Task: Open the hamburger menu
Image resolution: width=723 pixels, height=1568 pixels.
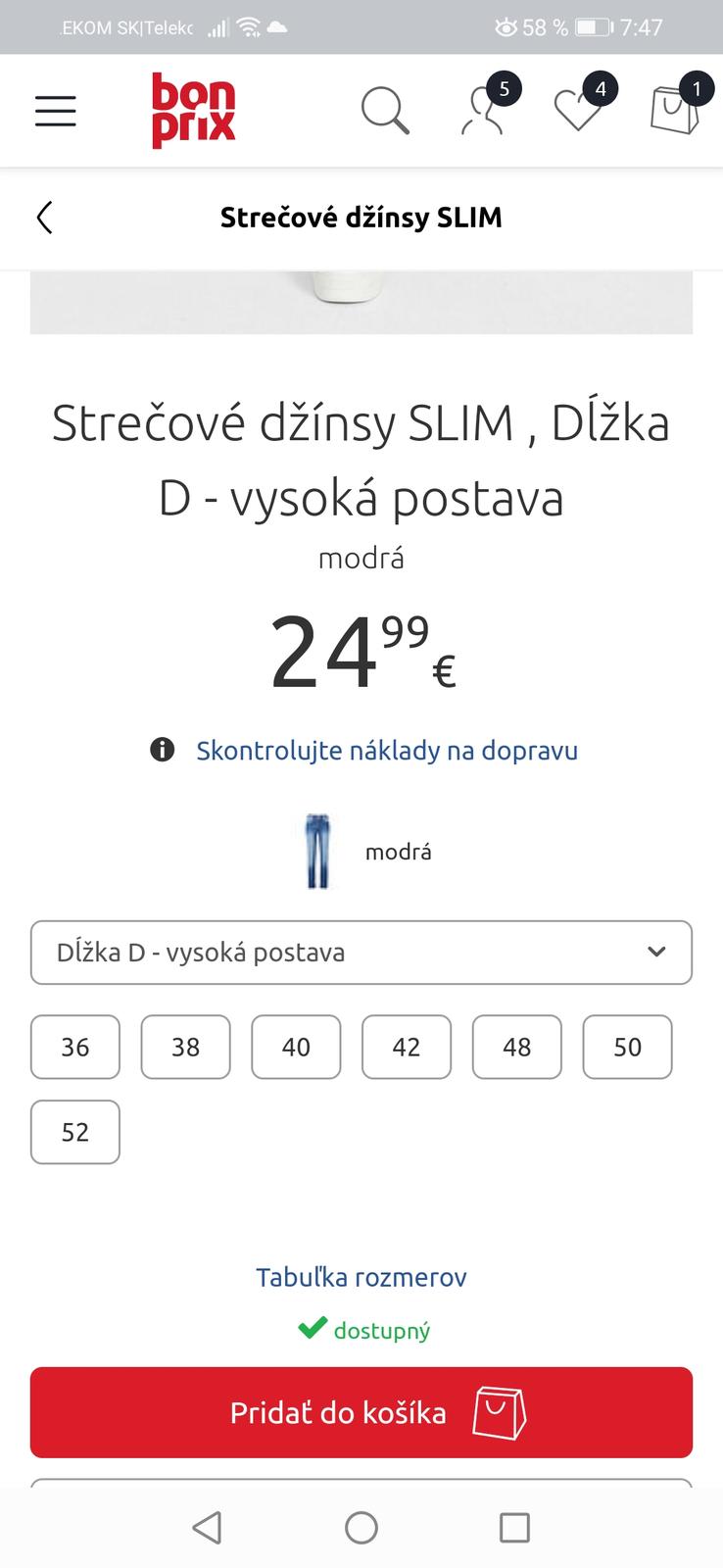Action: pos(56,111)
